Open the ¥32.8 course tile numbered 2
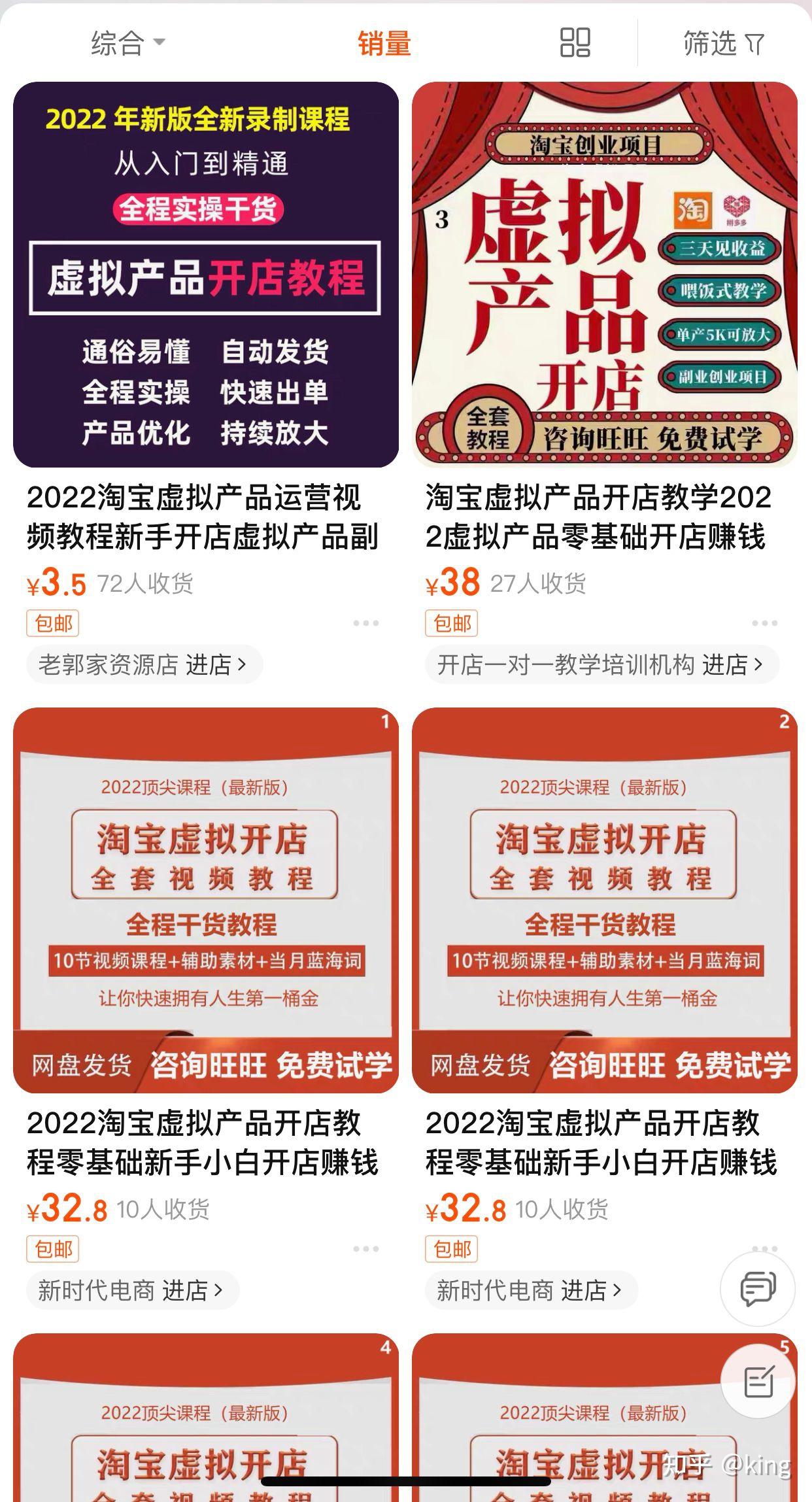 point(605,900)
